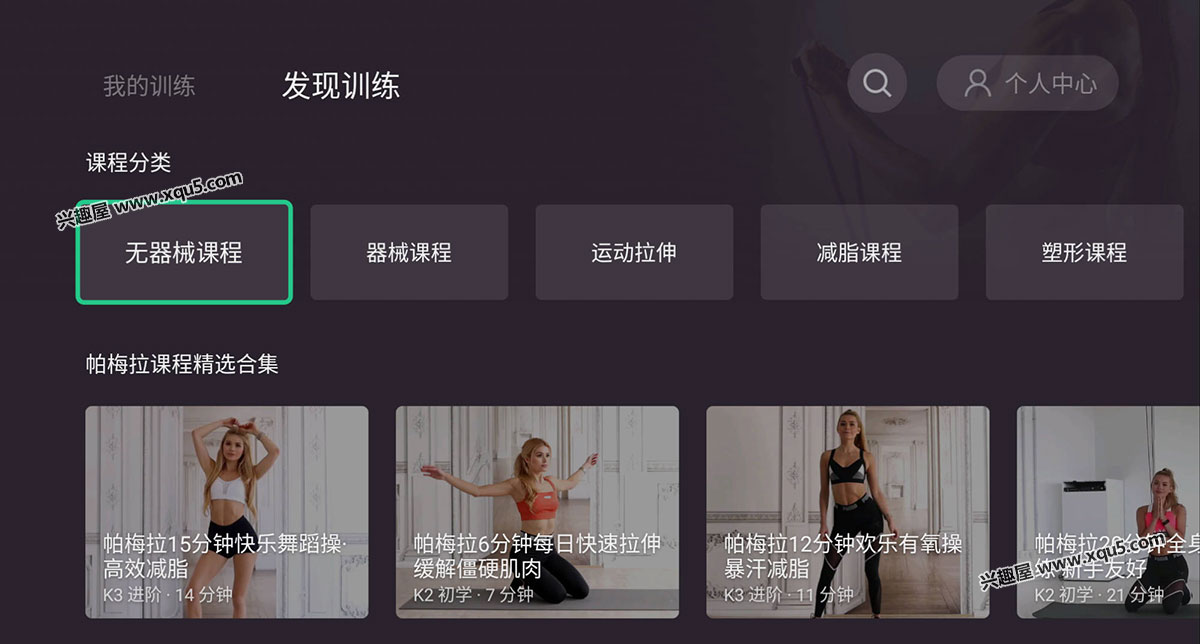Select the 减脂课程 category
The image size is (1200, 644).
[x=859, y=253]
